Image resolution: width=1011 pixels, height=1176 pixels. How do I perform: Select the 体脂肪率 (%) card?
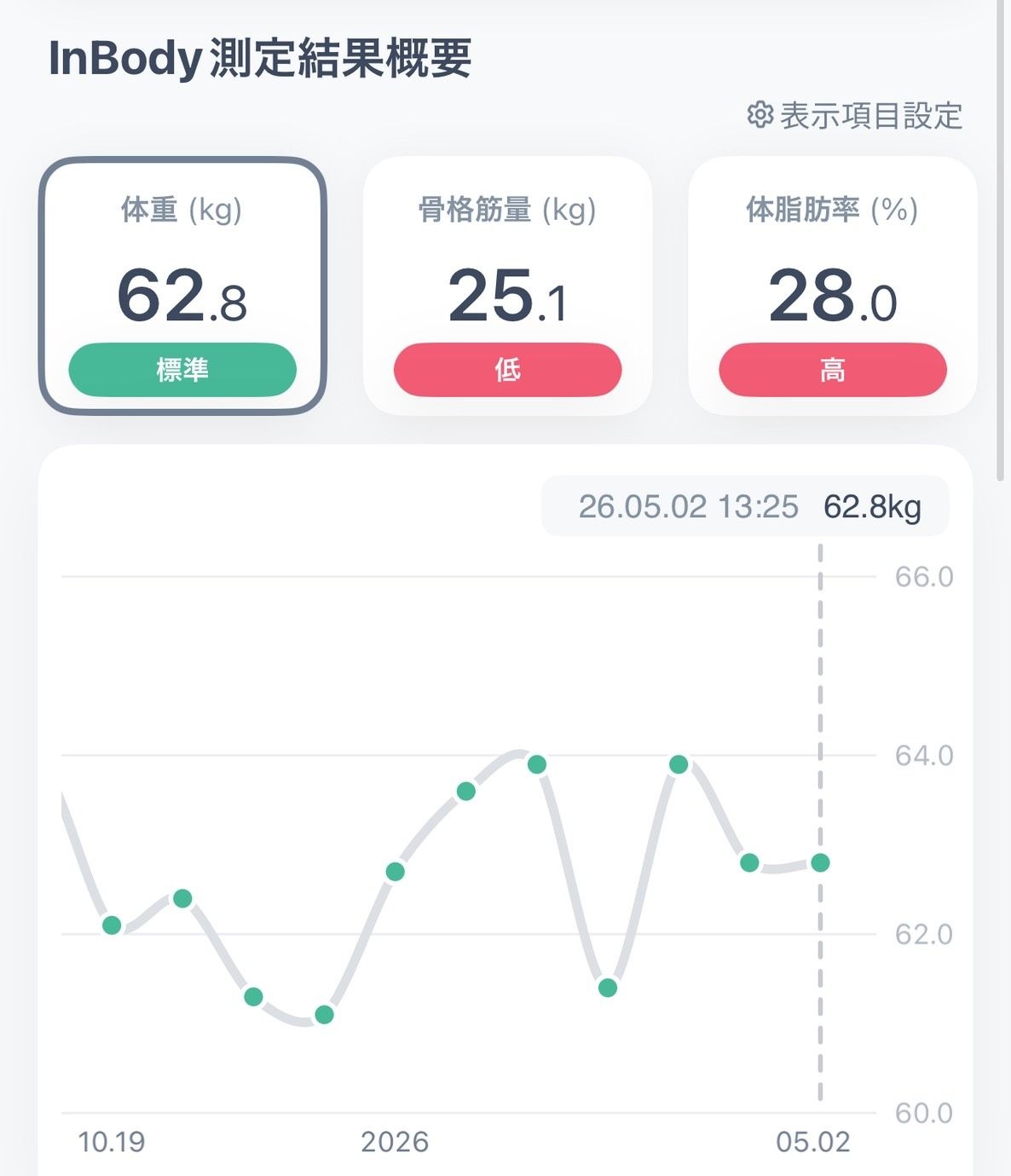click(832, 285)
